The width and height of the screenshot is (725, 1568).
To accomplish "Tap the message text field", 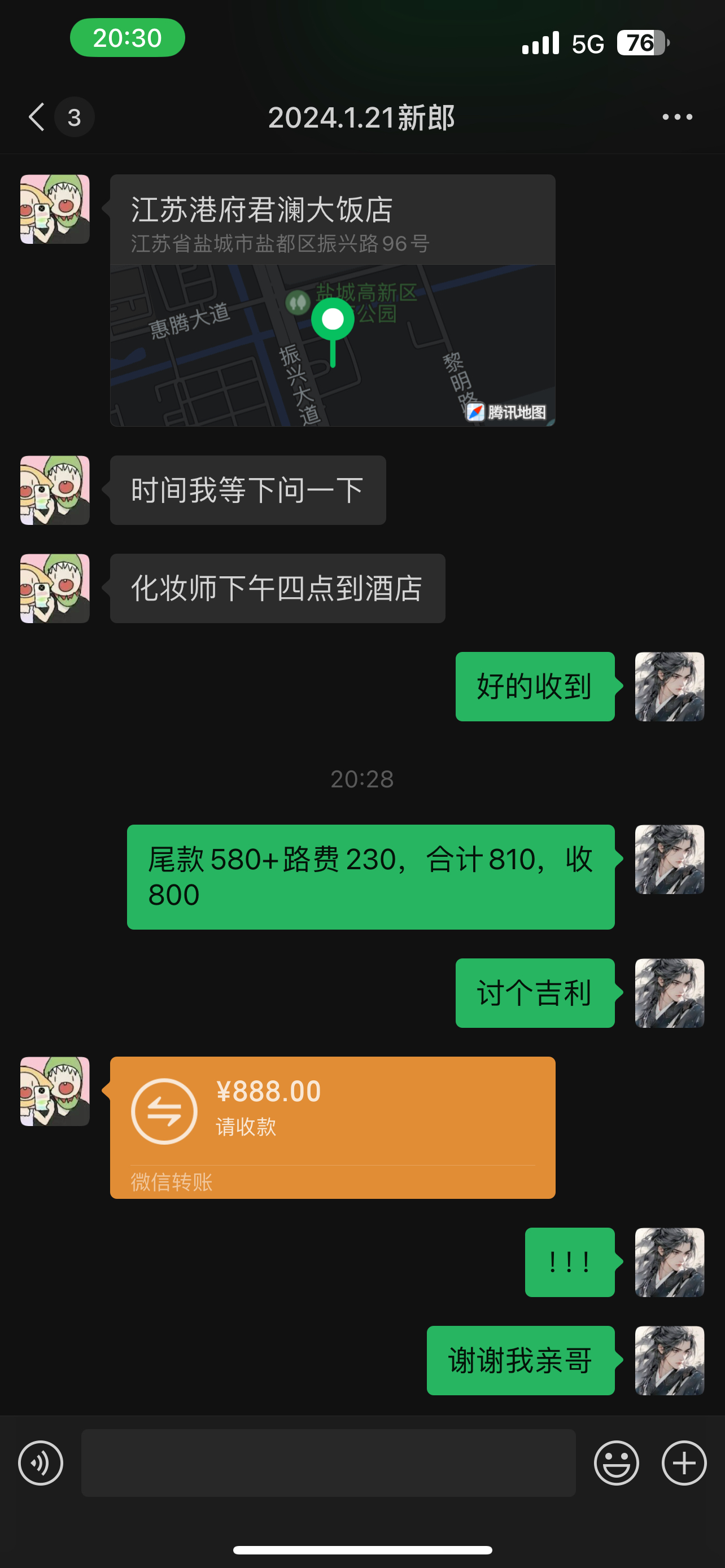I will [328, 1462].
